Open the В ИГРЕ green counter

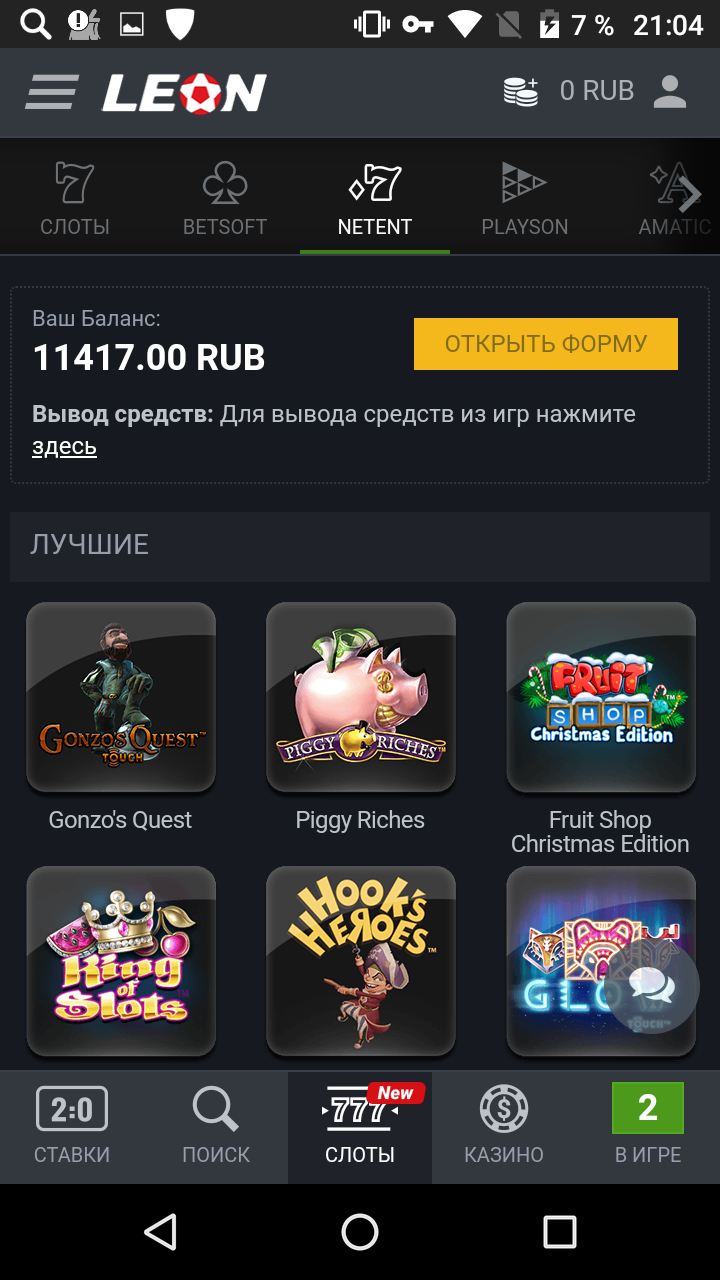tap(647, 1107)
